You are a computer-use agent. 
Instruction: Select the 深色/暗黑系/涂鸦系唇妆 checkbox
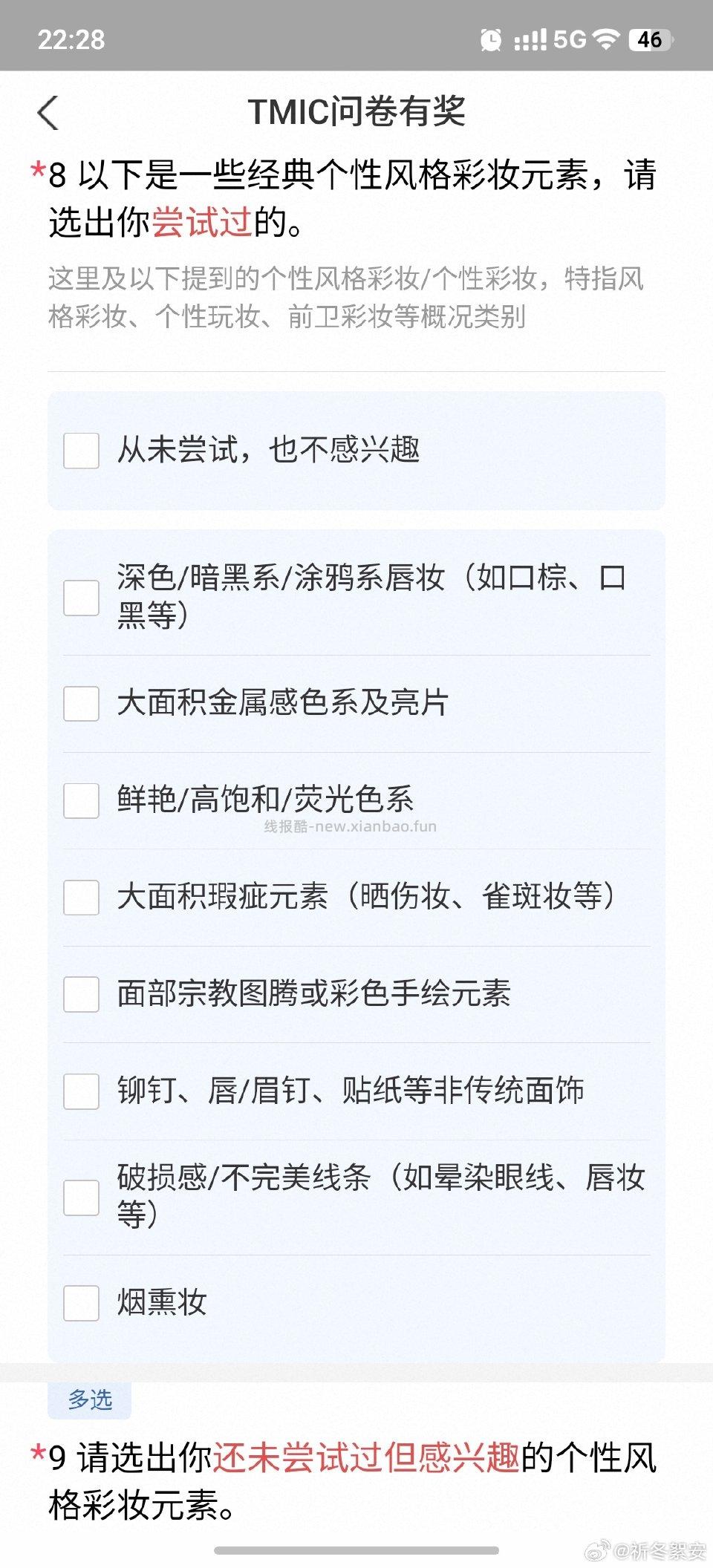pyautogui.click(x=80, y=594)
